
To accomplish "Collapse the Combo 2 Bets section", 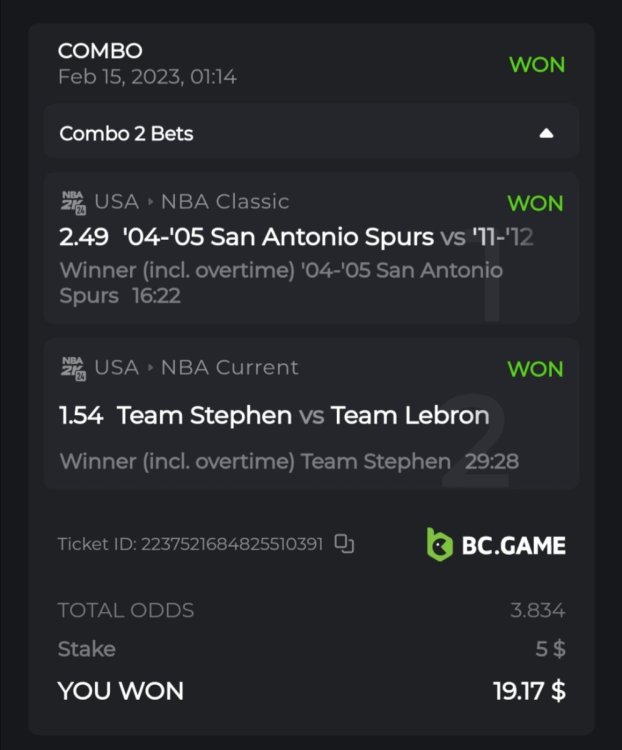I will [x=546, y=133].
